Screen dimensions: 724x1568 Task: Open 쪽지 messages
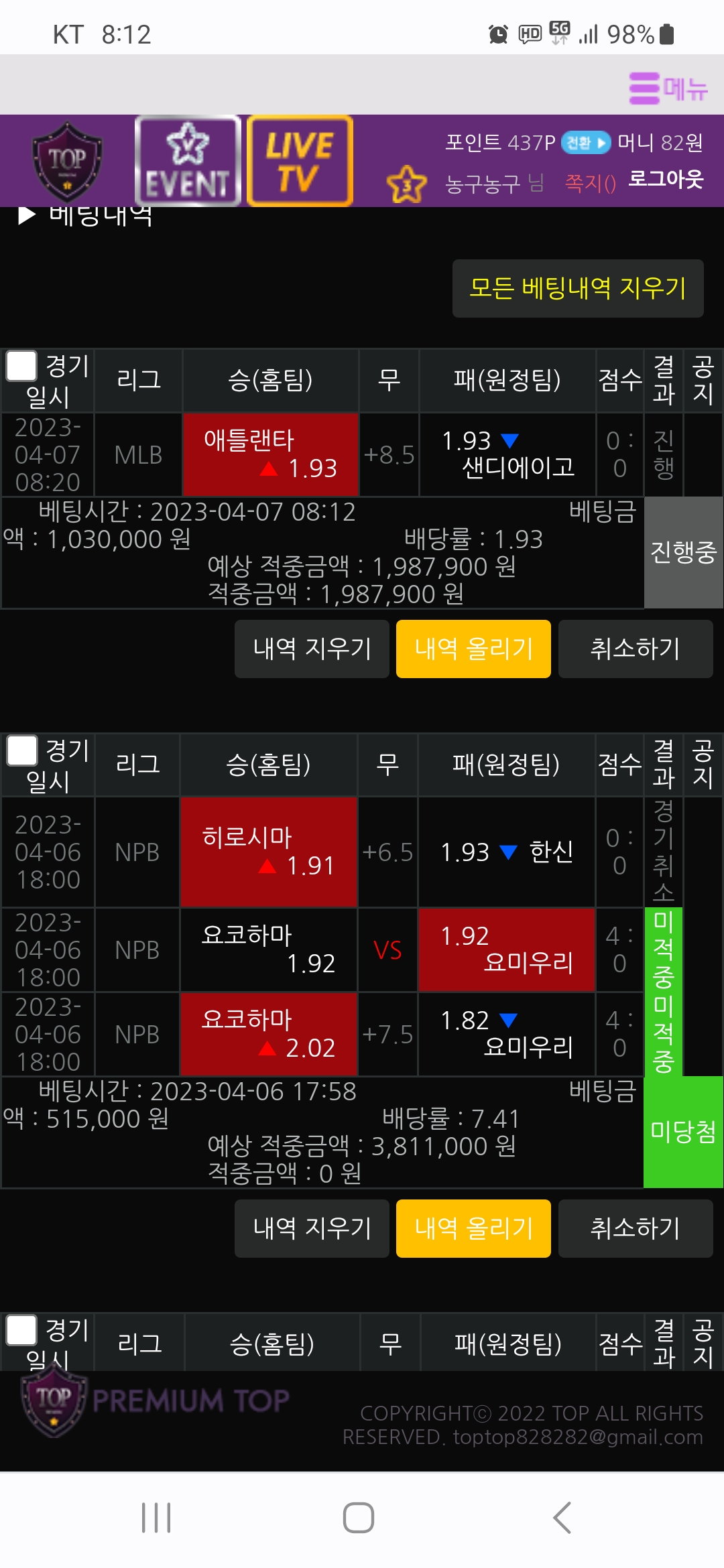point(590,182)
